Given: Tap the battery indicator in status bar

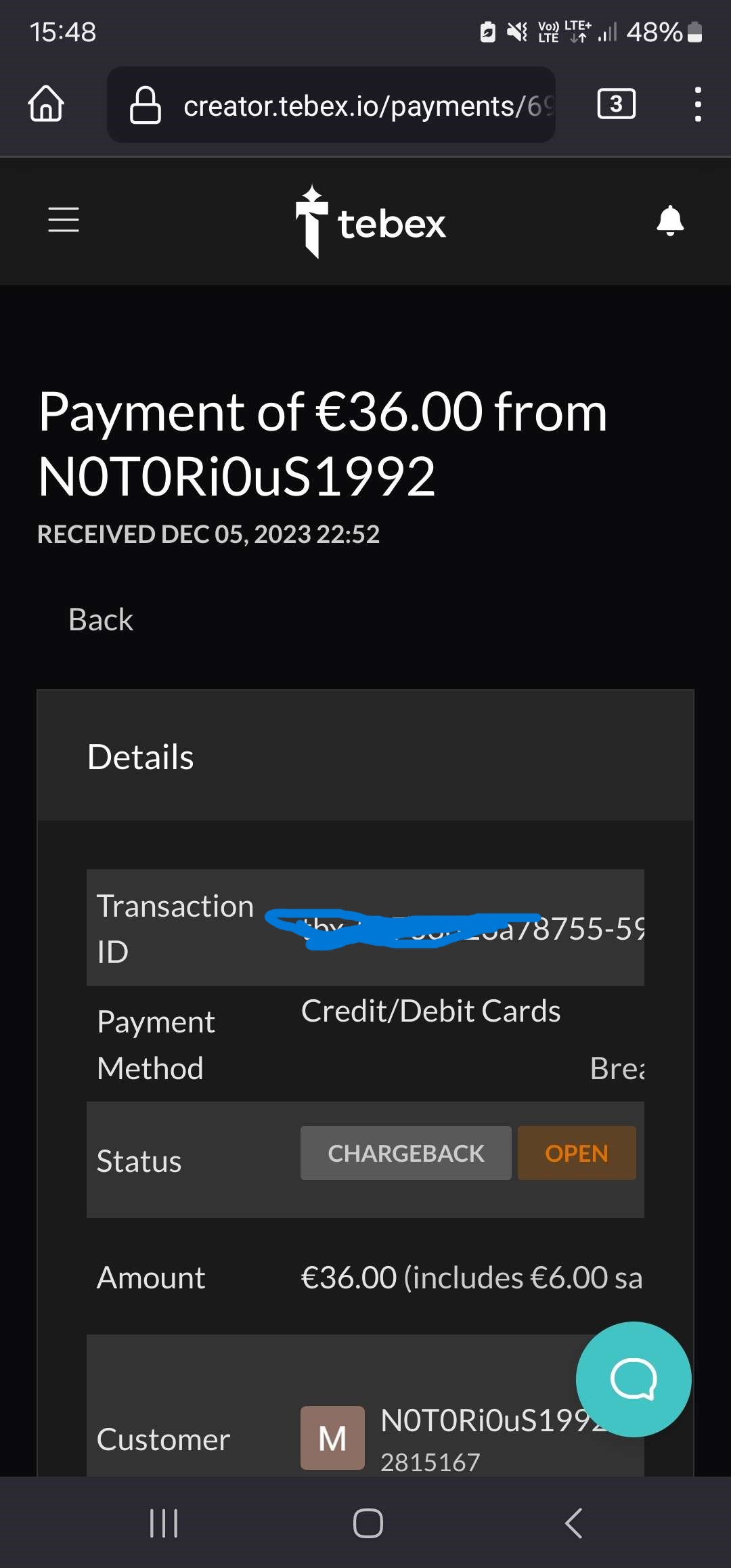Looking at the screenshot, I should (x=693, y=30).
